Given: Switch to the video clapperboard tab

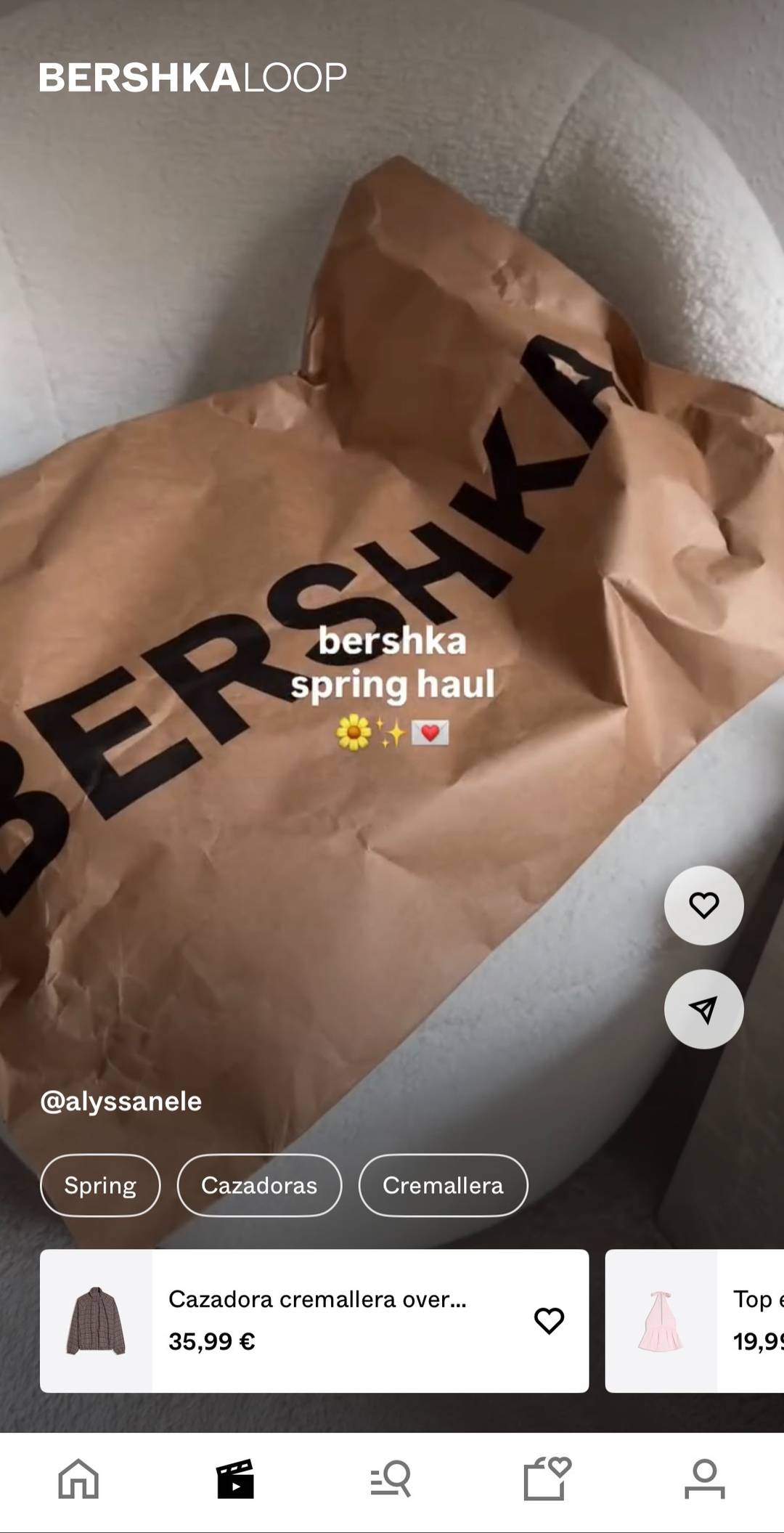Looking at the screenshot, I should pyautogui.click(x=235, y=1479).
